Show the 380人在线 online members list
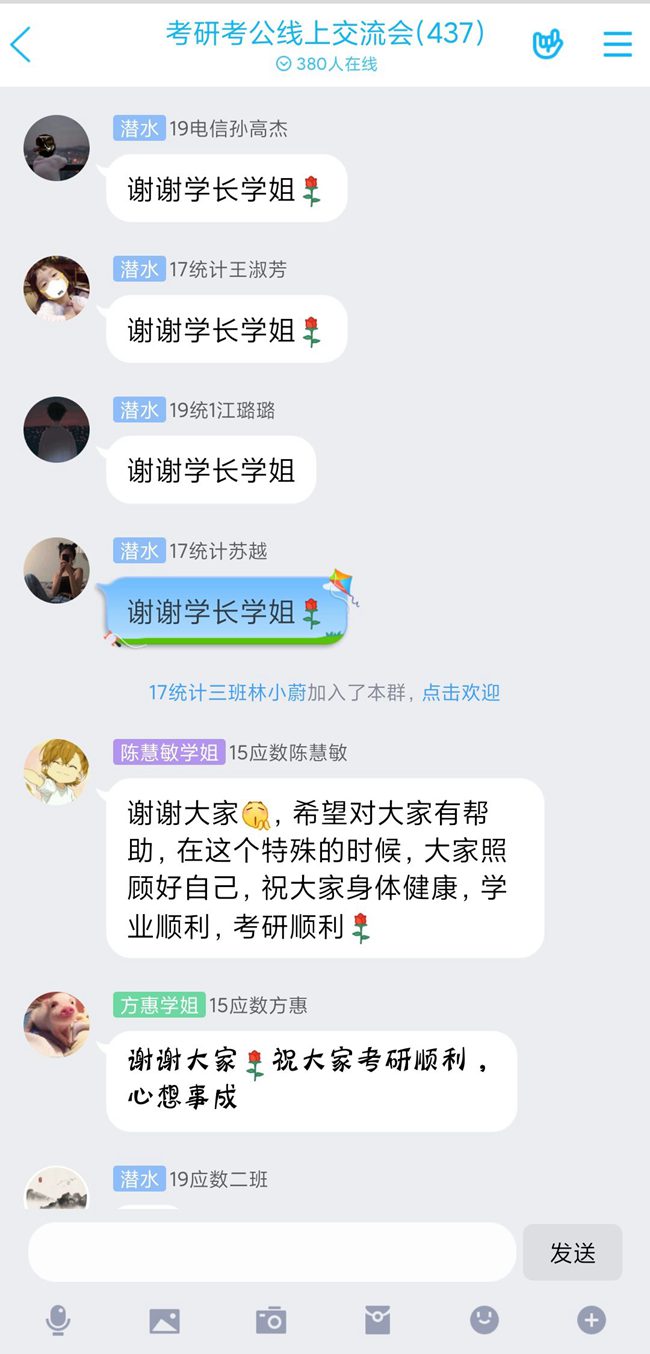The height and width of the screenshot is (1354, 650). (x=326, y=64)
